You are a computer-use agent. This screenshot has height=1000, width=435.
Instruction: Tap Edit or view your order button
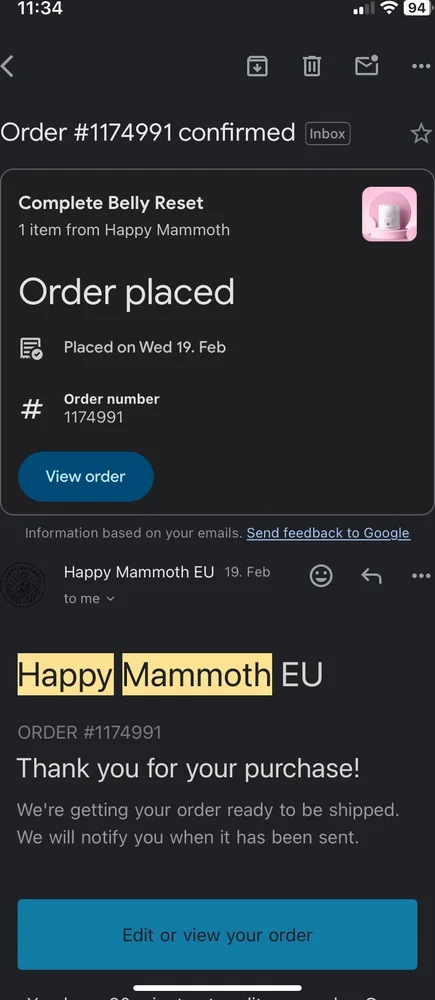point(218,935)
